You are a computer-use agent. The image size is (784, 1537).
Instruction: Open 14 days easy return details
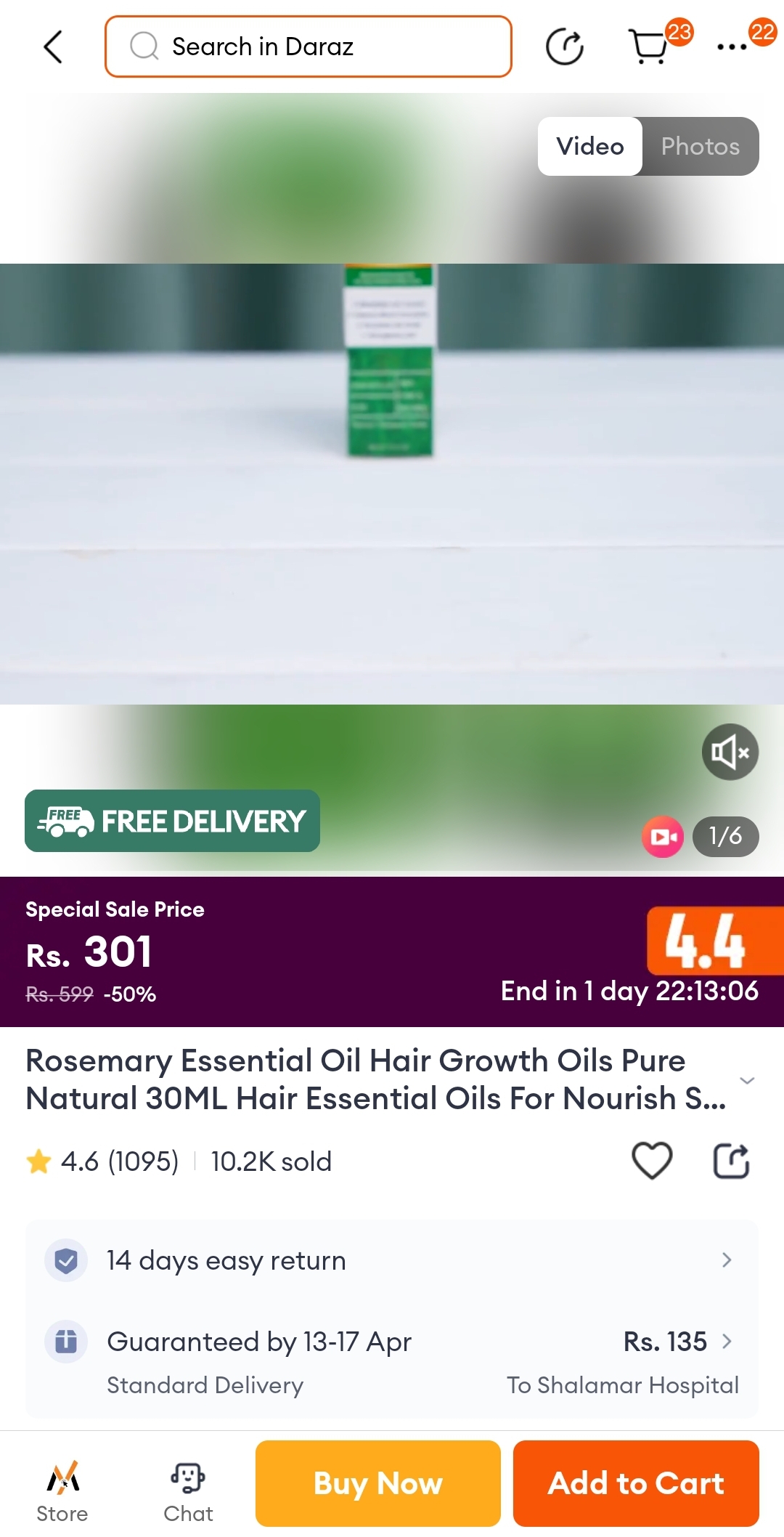(x=392, y=1260)
